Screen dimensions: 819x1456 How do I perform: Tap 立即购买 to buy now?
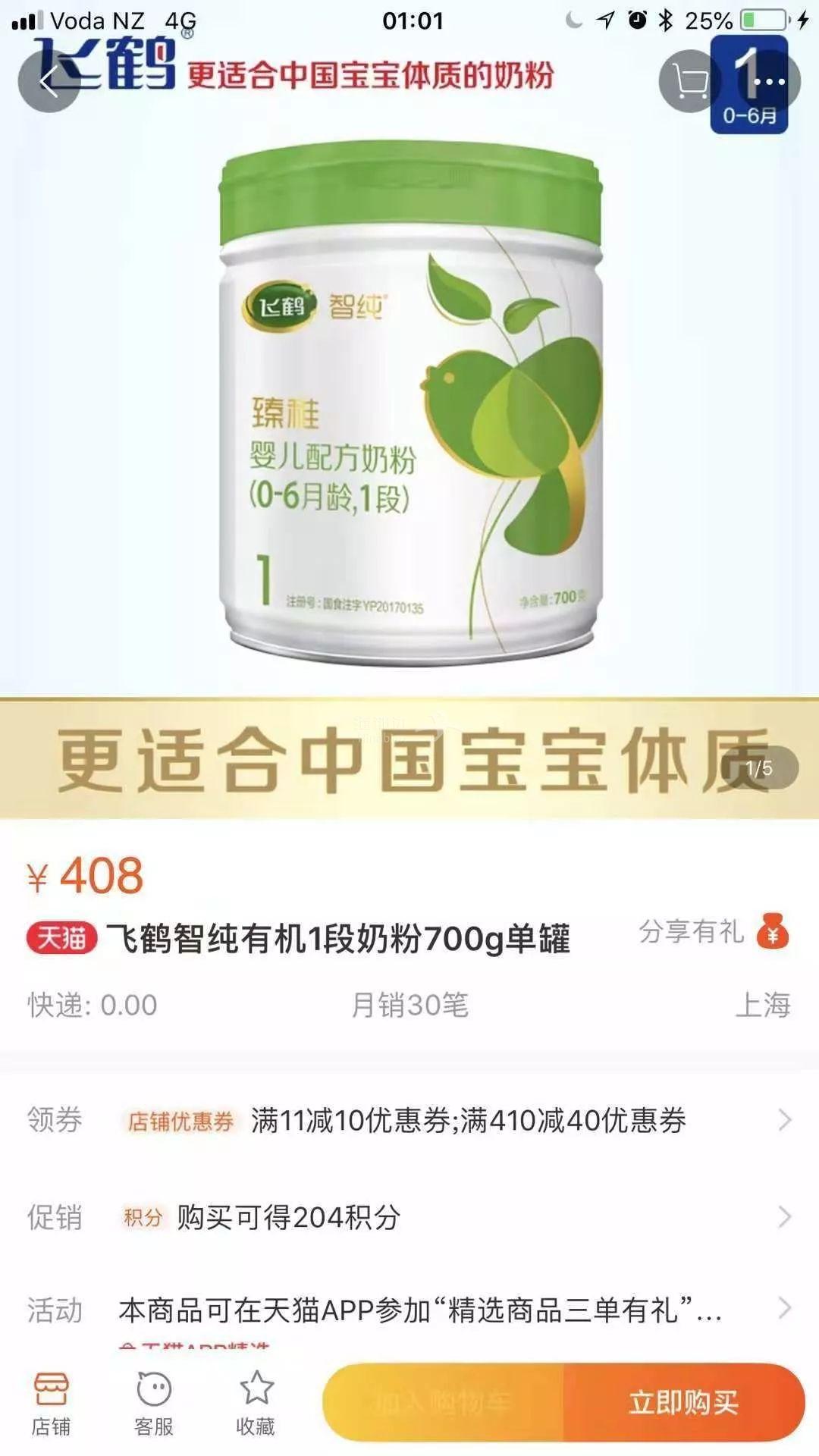(x=682, y=1402)
